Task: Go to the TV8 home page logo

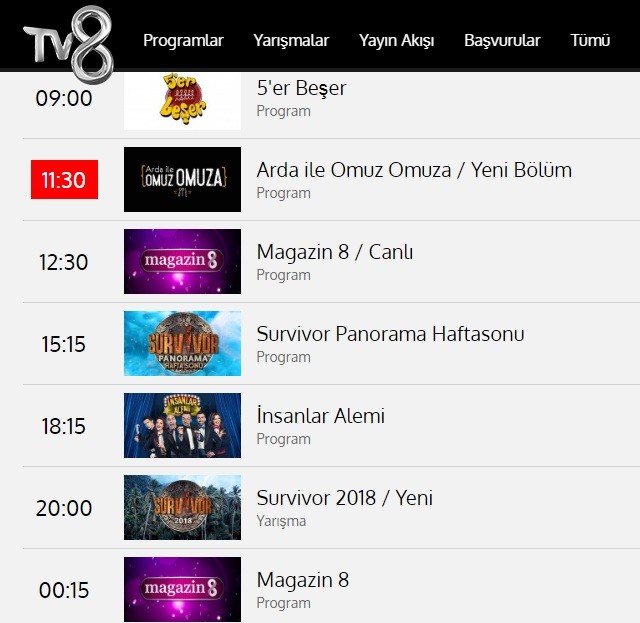Action: pyautogui.click(x=68, y=42)
